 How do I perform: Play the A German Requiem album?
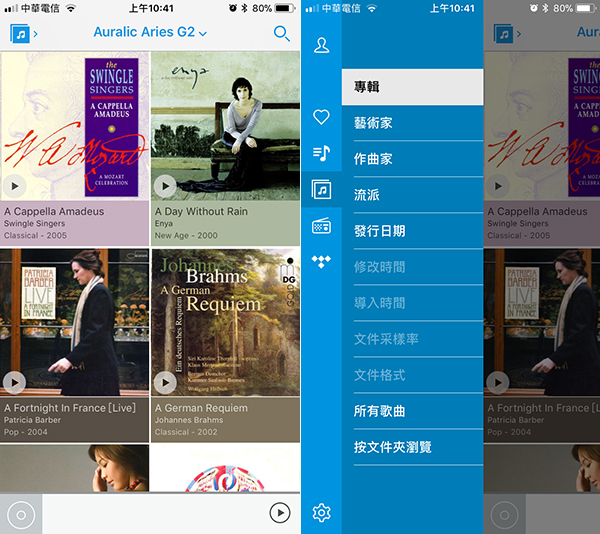[x=166, y=382]
